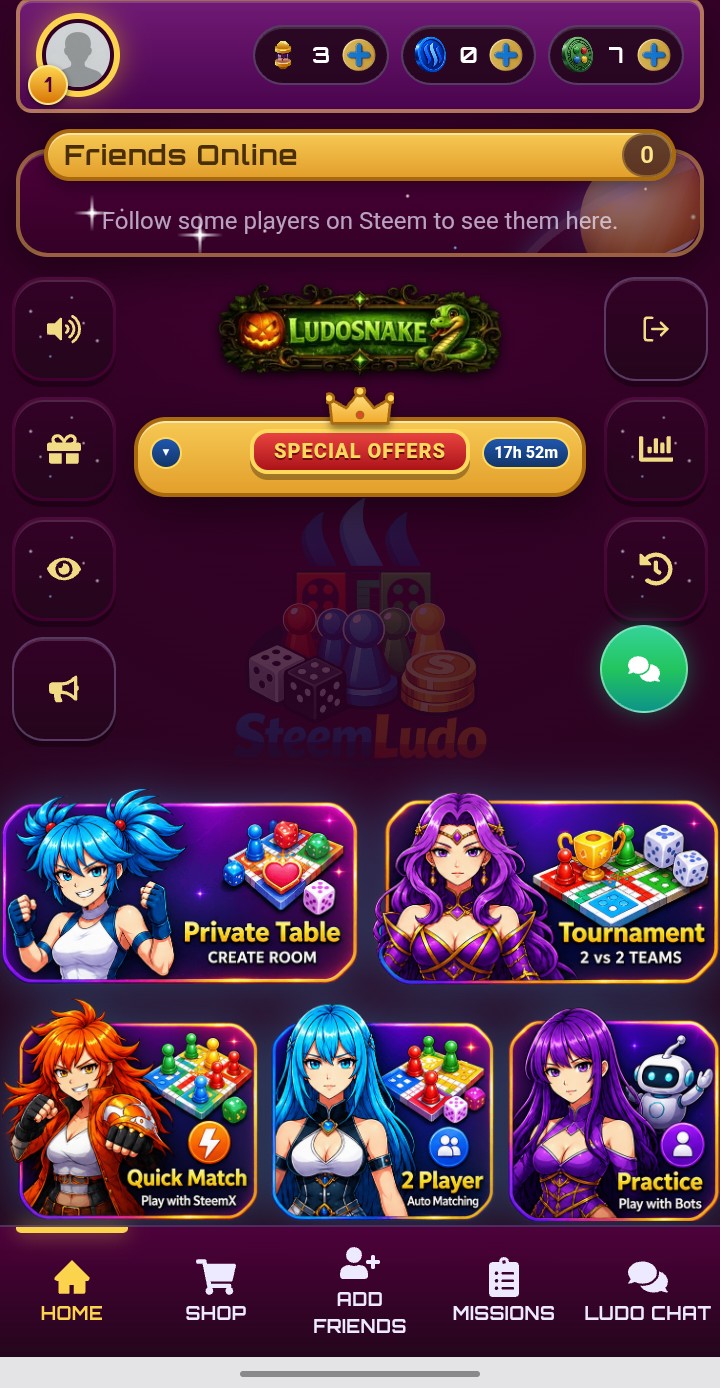This screenshot has width=720, height=1388.
Task: Tap the logout exit button
Action: (x=656, y=329)
